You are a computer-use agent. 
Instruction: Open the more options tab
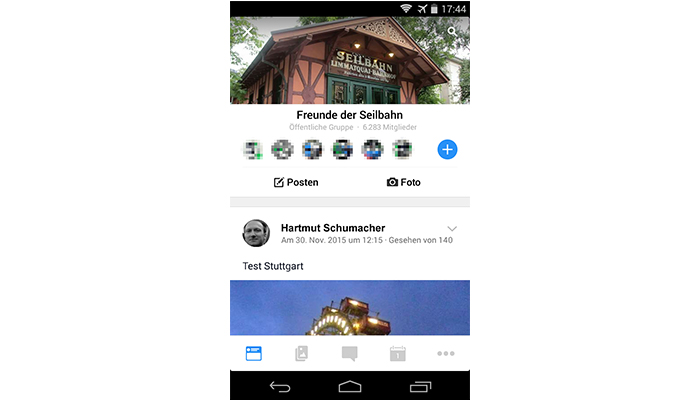coord(446,353)
